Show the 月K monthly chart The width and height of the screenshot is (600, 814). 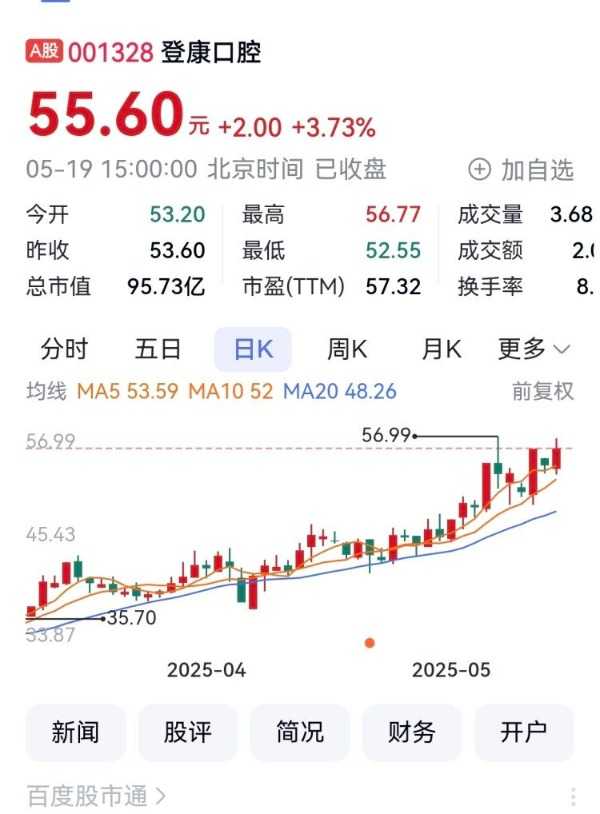click(x=441, y=349)
